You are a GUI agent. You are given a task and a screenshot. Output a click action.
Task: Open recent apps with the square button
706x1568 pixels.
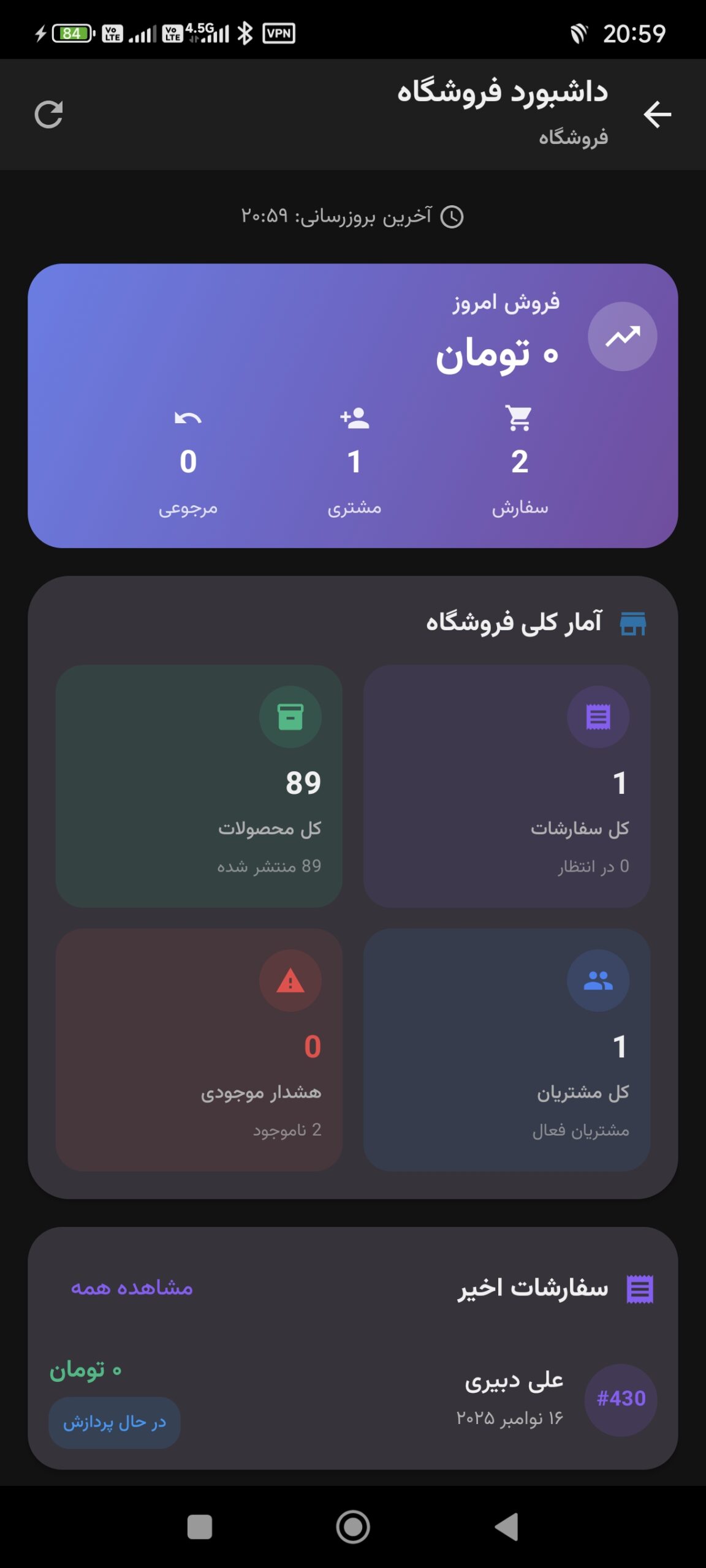coord(200,1527)
